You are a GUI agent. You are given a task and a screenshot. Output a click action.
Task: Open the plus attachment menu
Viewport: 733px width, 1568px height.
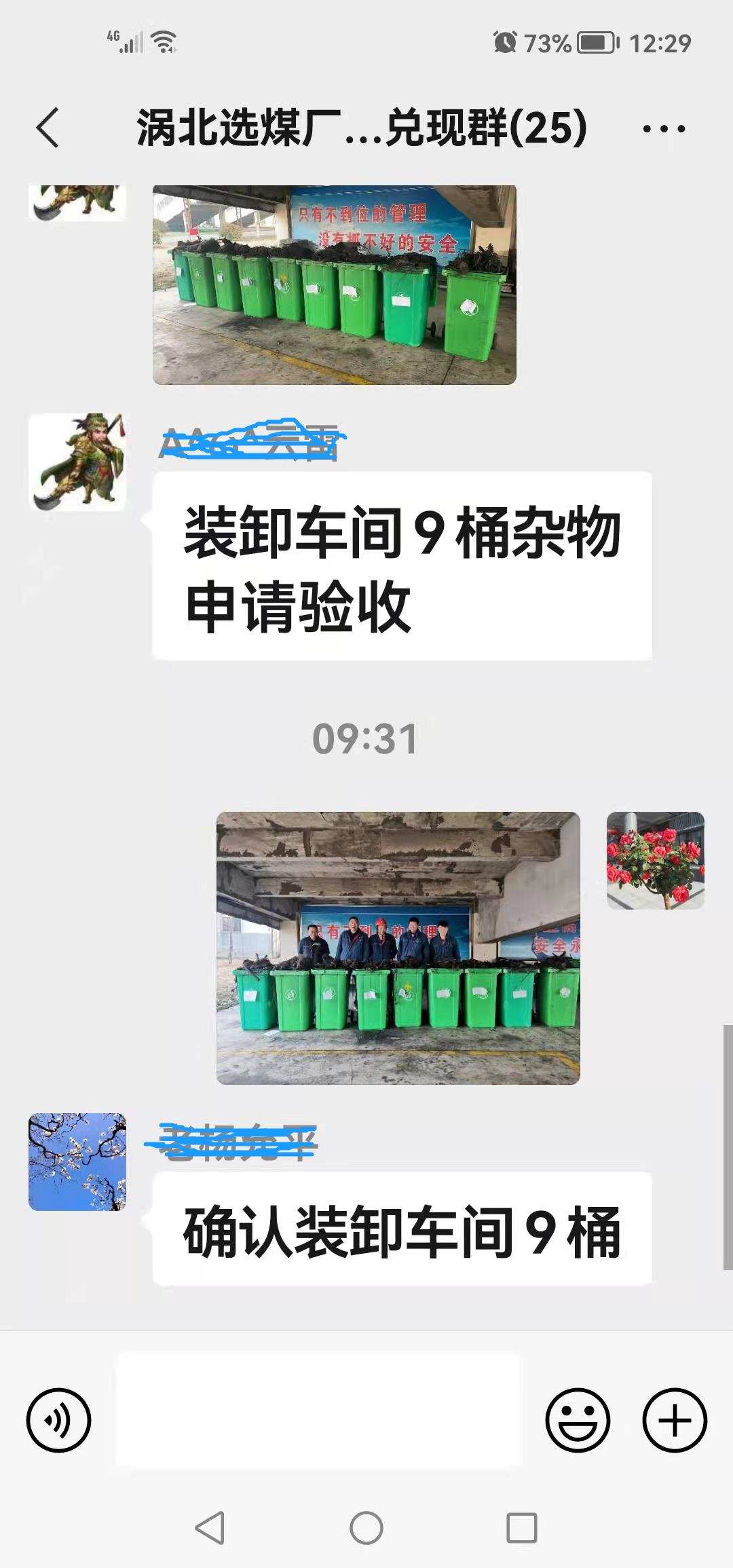point(675,1420)
